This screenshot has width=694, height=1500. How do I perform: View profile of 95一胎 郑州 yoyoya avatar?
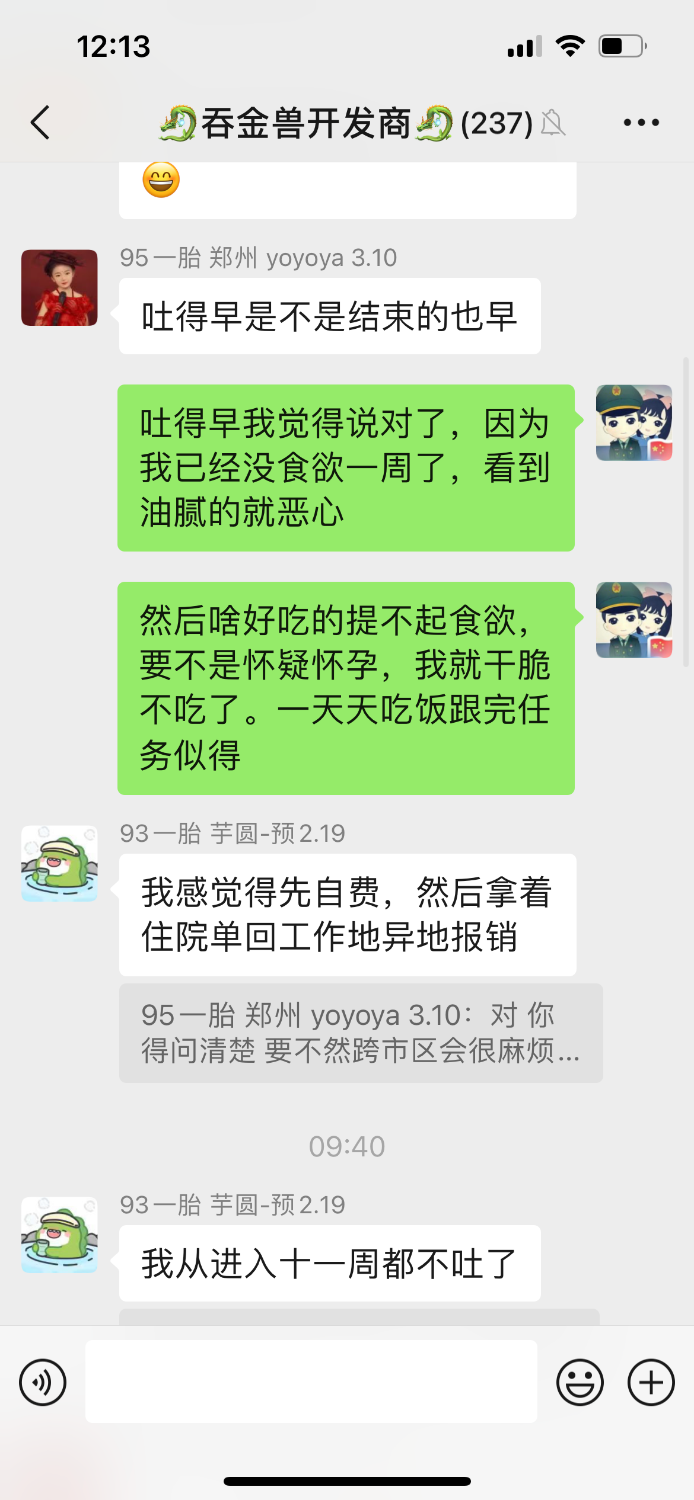(x=60, y=288)
